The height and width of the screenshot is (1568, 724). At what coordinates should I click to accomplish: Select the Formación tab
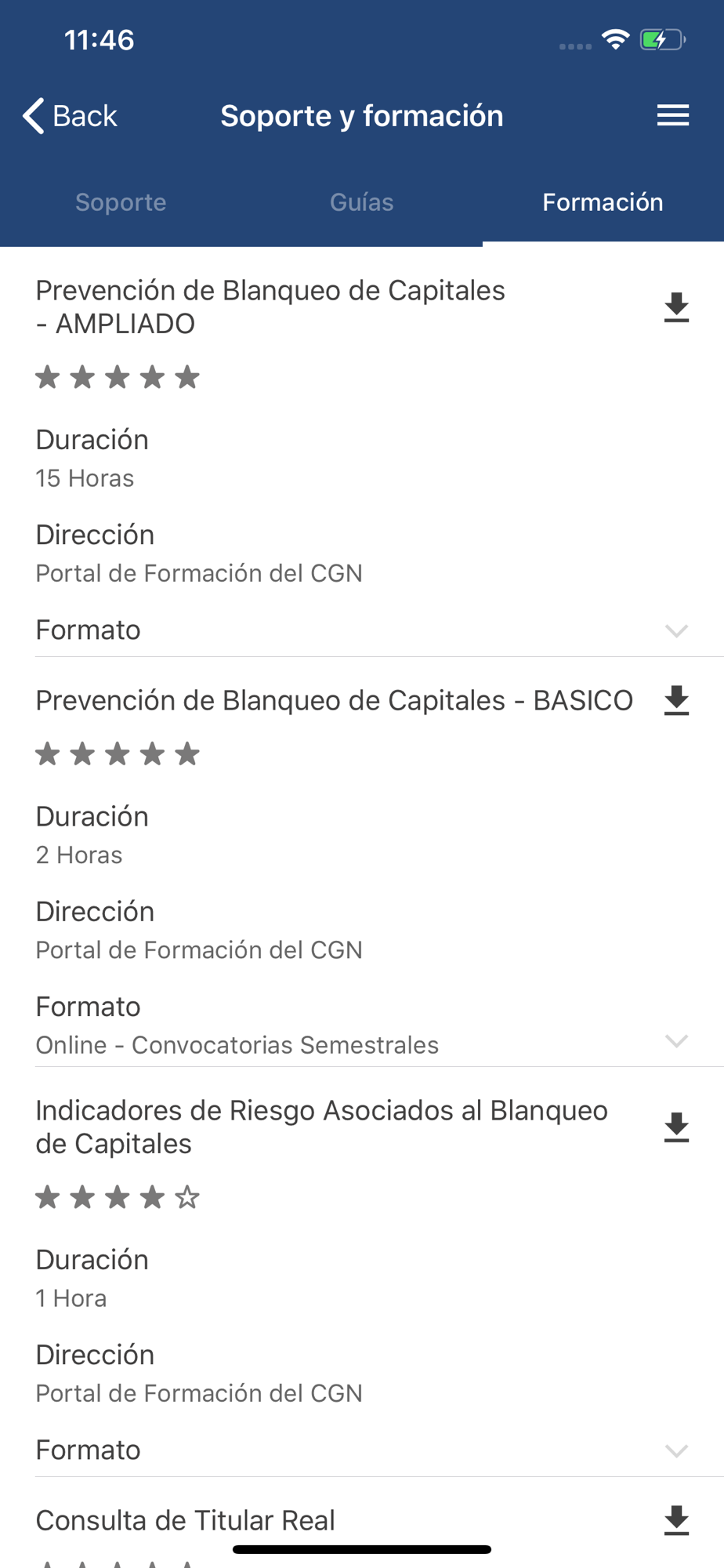[x=603, y=202]
